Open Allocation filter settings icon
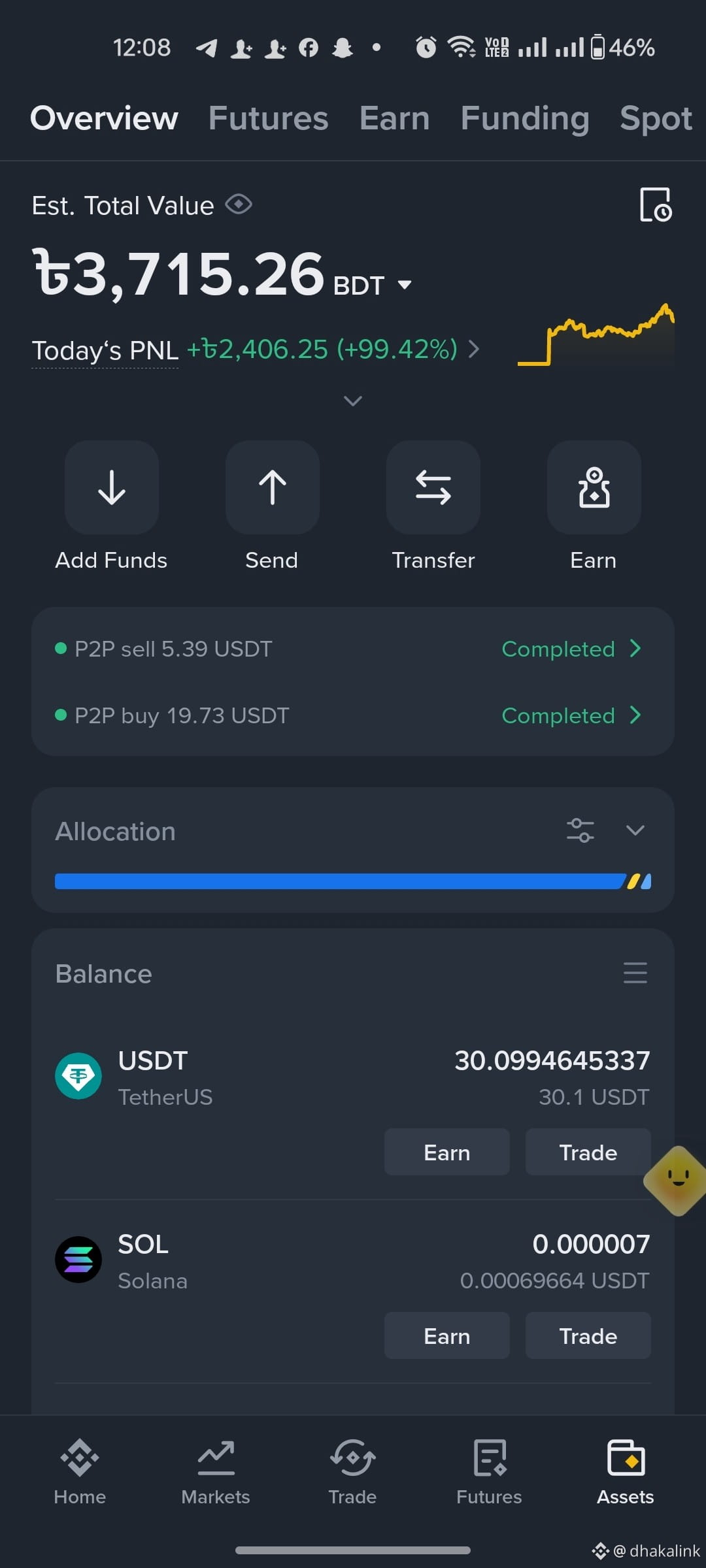Image resolution: width=706 pixels, height=1568 pixels. click(x=580, y=830)
